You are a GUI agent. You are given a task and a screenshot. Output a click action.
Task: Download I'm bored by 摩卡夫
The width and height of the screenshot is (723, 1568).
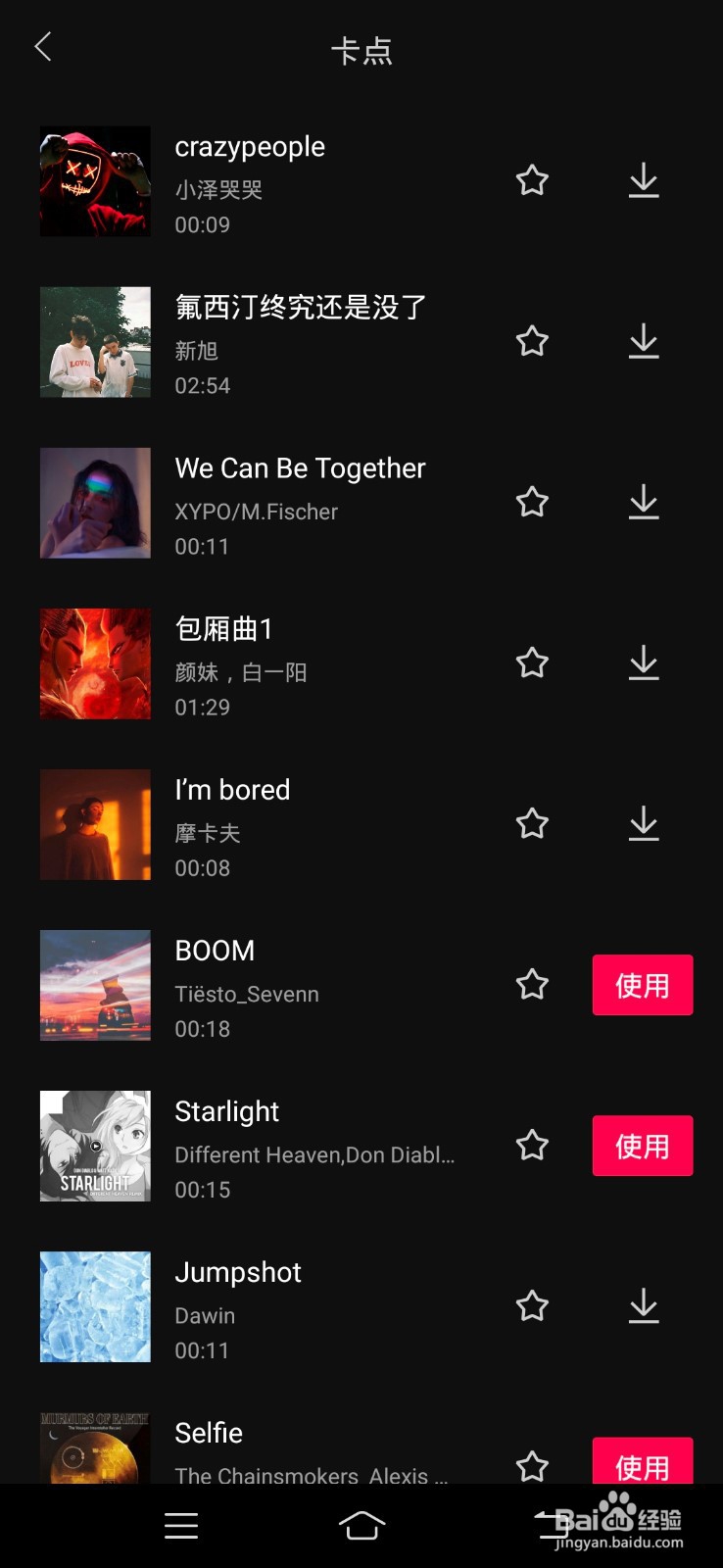coord(643,823)
